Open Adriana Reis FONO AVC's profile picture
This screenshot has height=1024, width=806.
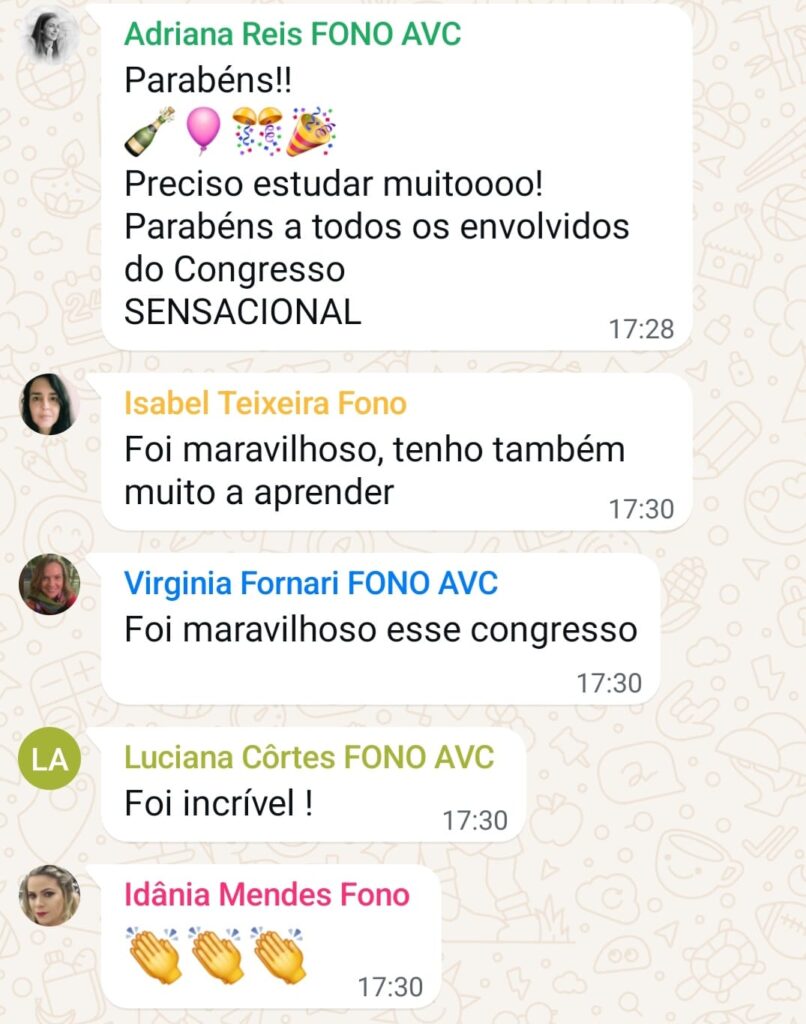[49, 36]
